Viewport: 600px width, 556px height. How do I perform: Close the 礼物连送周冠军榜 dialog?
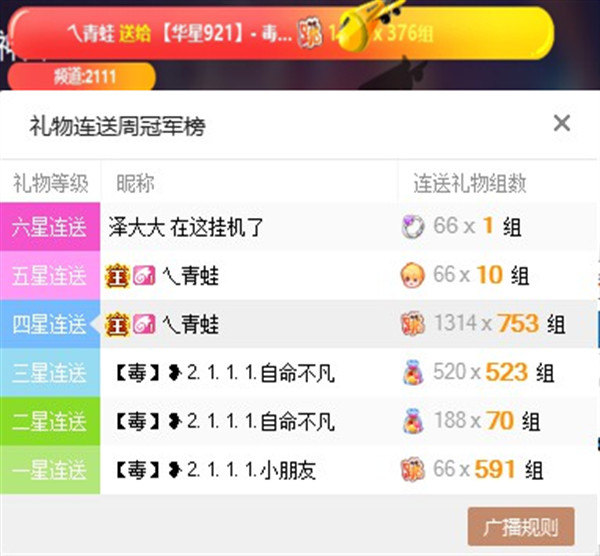(562, 123)
